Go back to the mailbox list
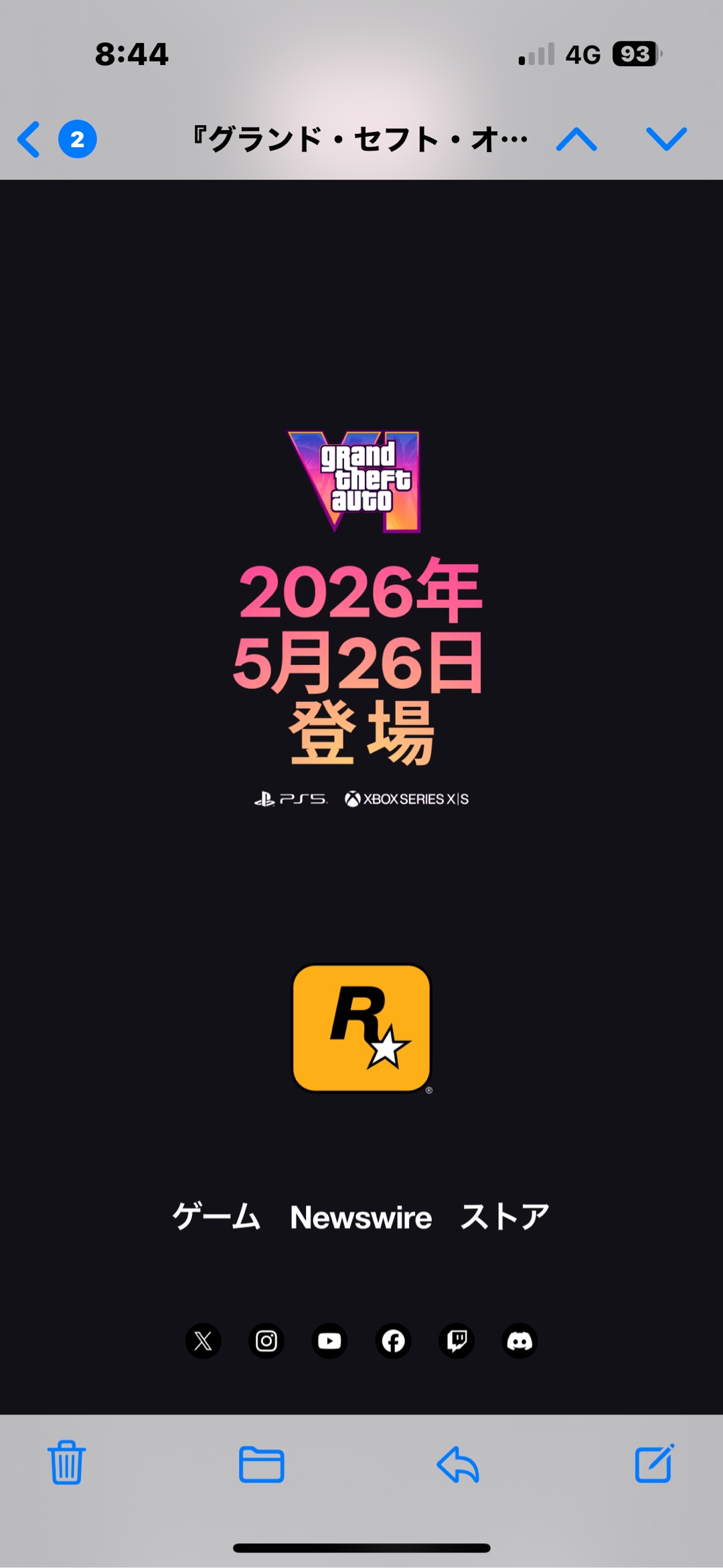723x1568 pixels. click(x=29, y=139)
